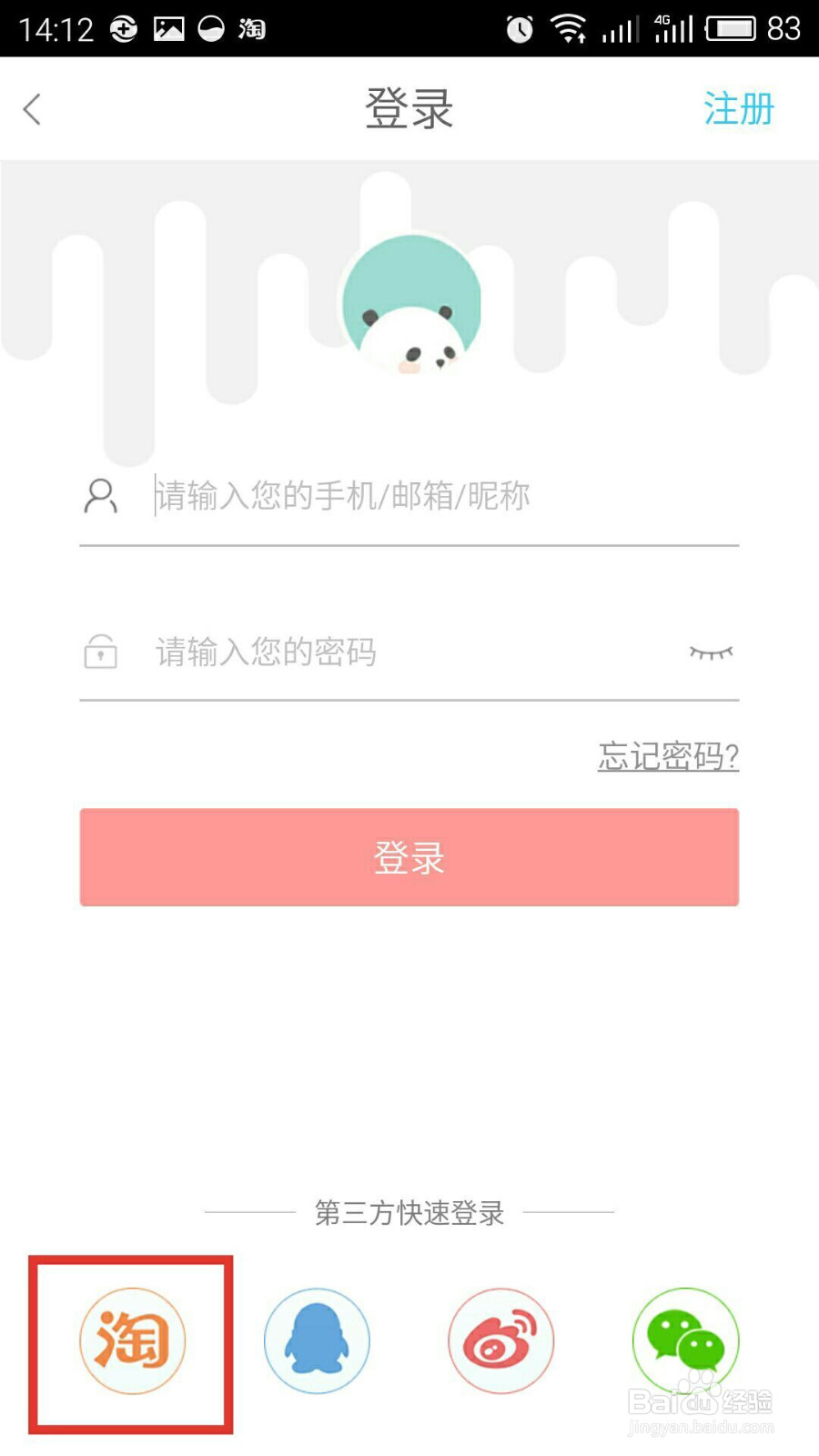The height and width of the screenshot is (1456, 819).
Task: Click the 忘记密码 forgot password link
Action: pos(667,756)
